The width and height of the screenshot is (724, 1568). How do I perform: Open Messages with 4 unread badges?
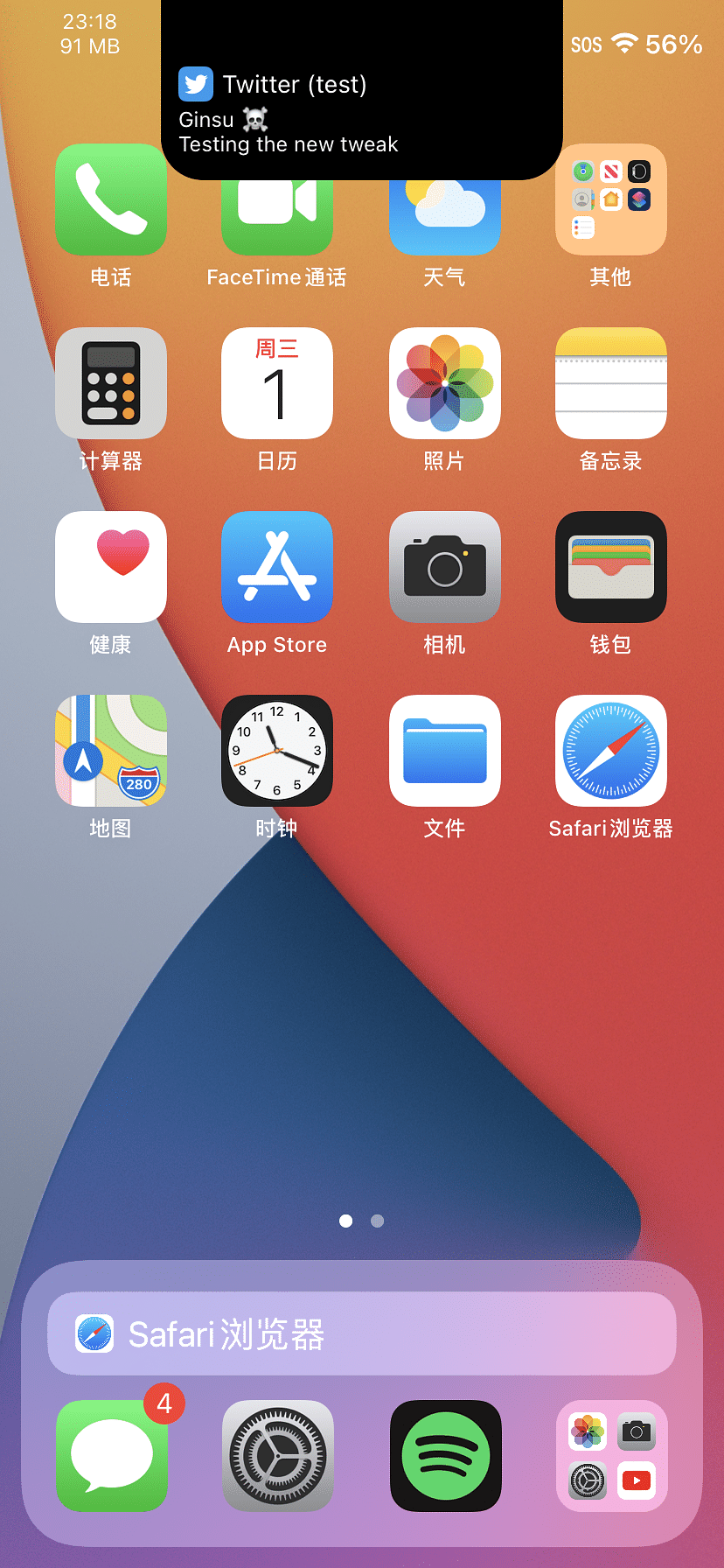click(x=112, y=1456)
